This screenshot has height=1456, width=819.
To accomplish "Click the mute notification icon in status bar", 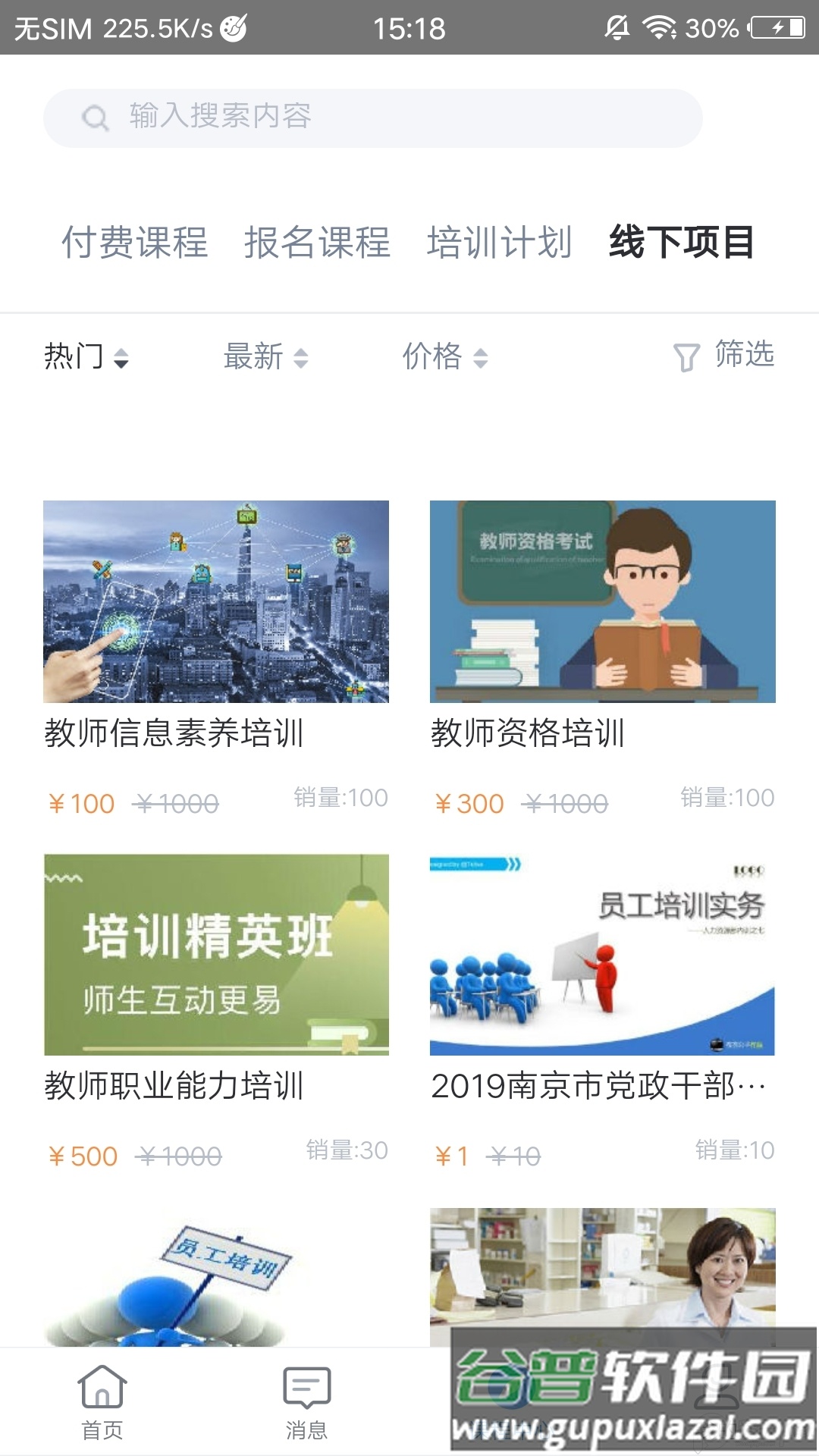I will pyautogui.click(x=616, y=25).
